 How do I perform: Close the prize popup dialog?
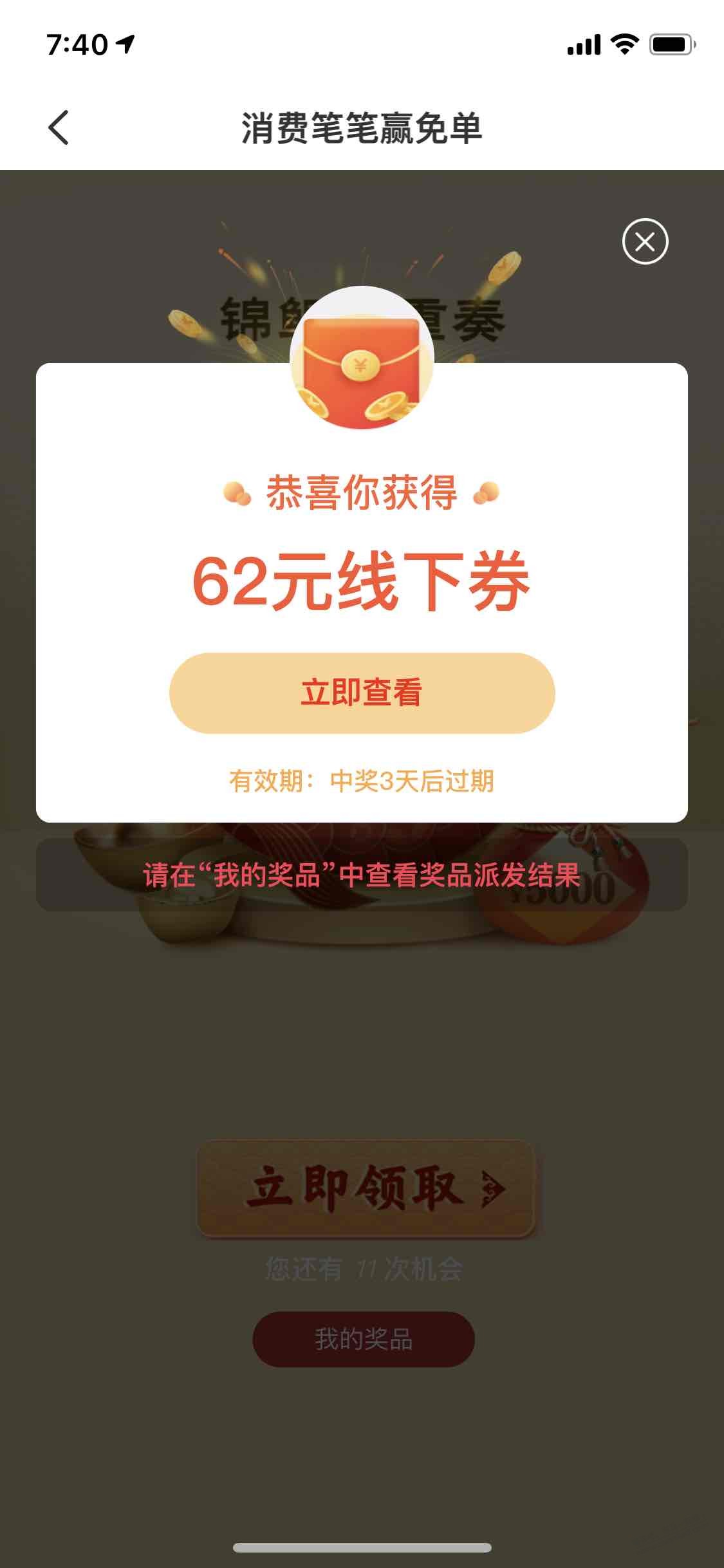click(645, 242)
